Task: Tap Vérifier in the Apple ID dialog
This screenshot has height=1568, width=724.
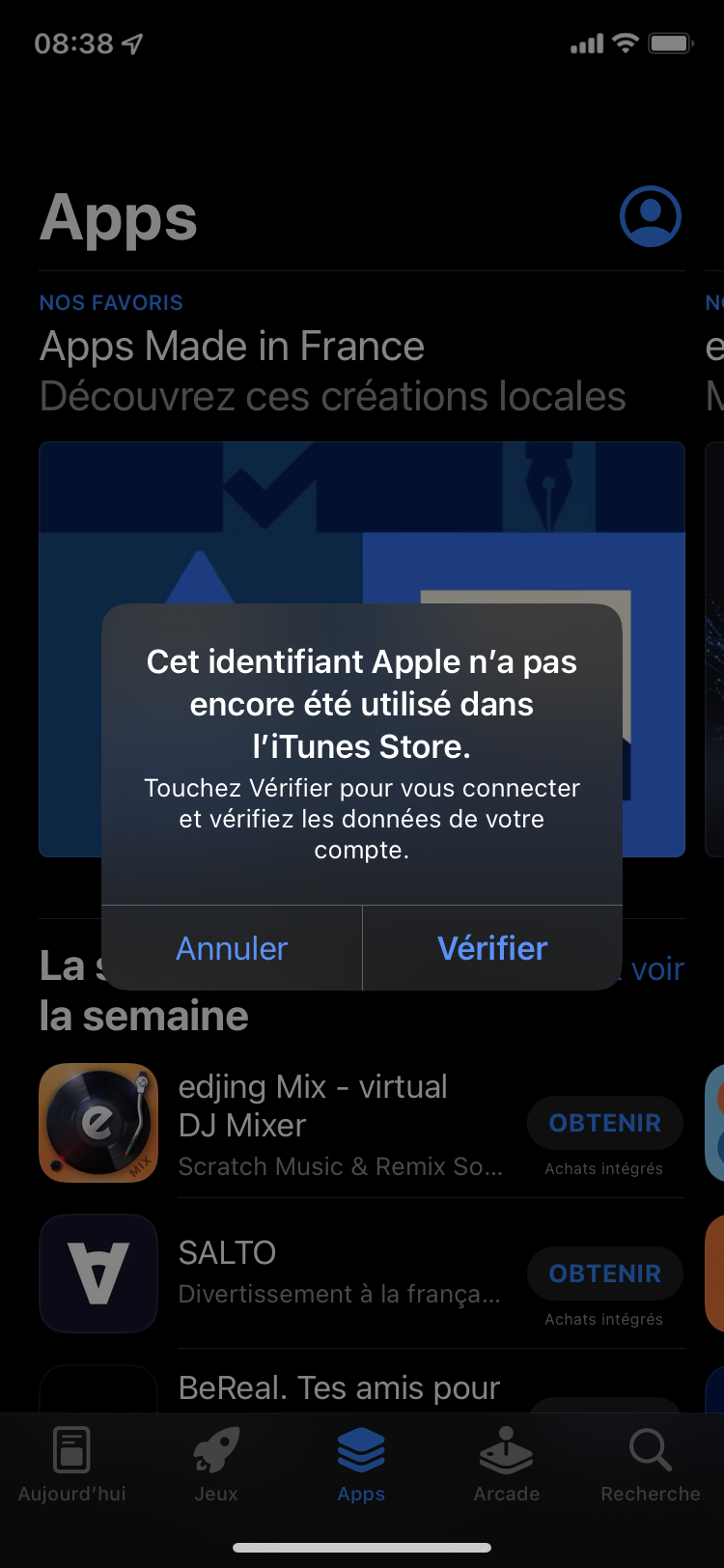Action: pyautogui.click(x=492, y=948)
